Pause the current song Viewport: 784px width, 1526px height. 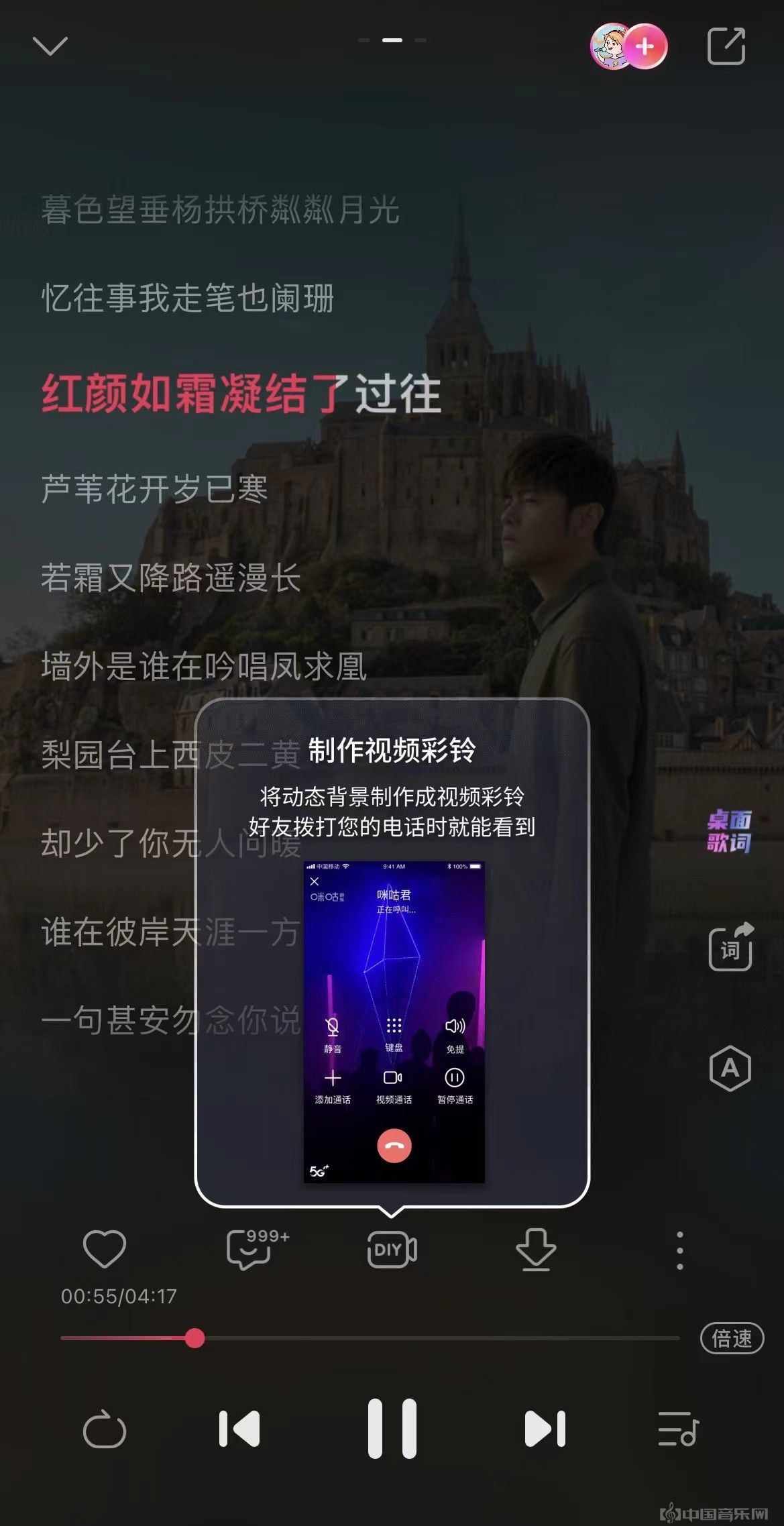[392, 1429]
